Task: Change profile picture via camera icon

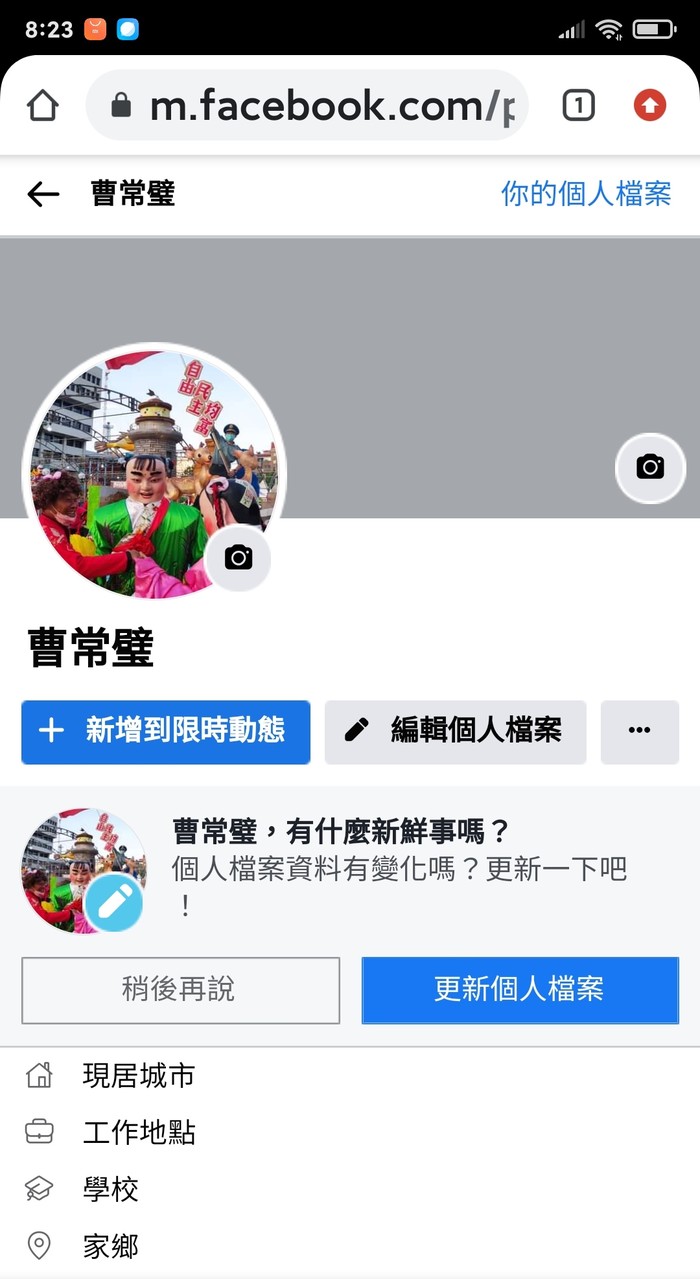Action: click(x=238, y=558)
